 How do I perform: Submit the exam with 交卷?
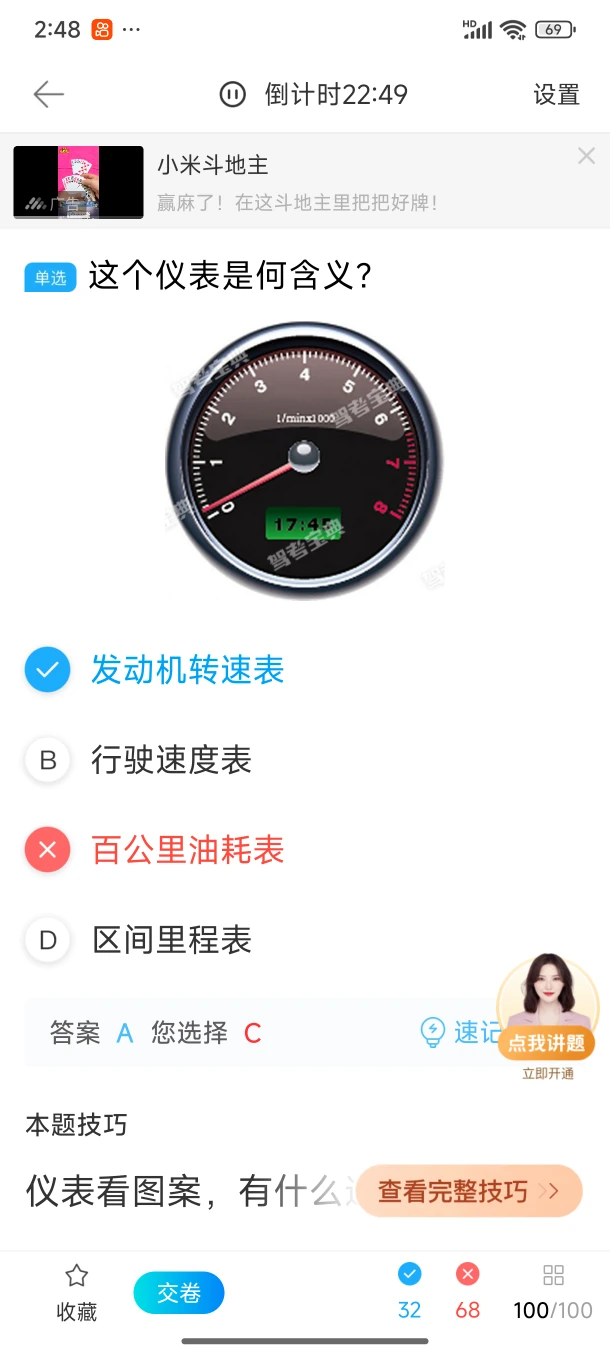pyautogui.click(x=179, y=1294)
